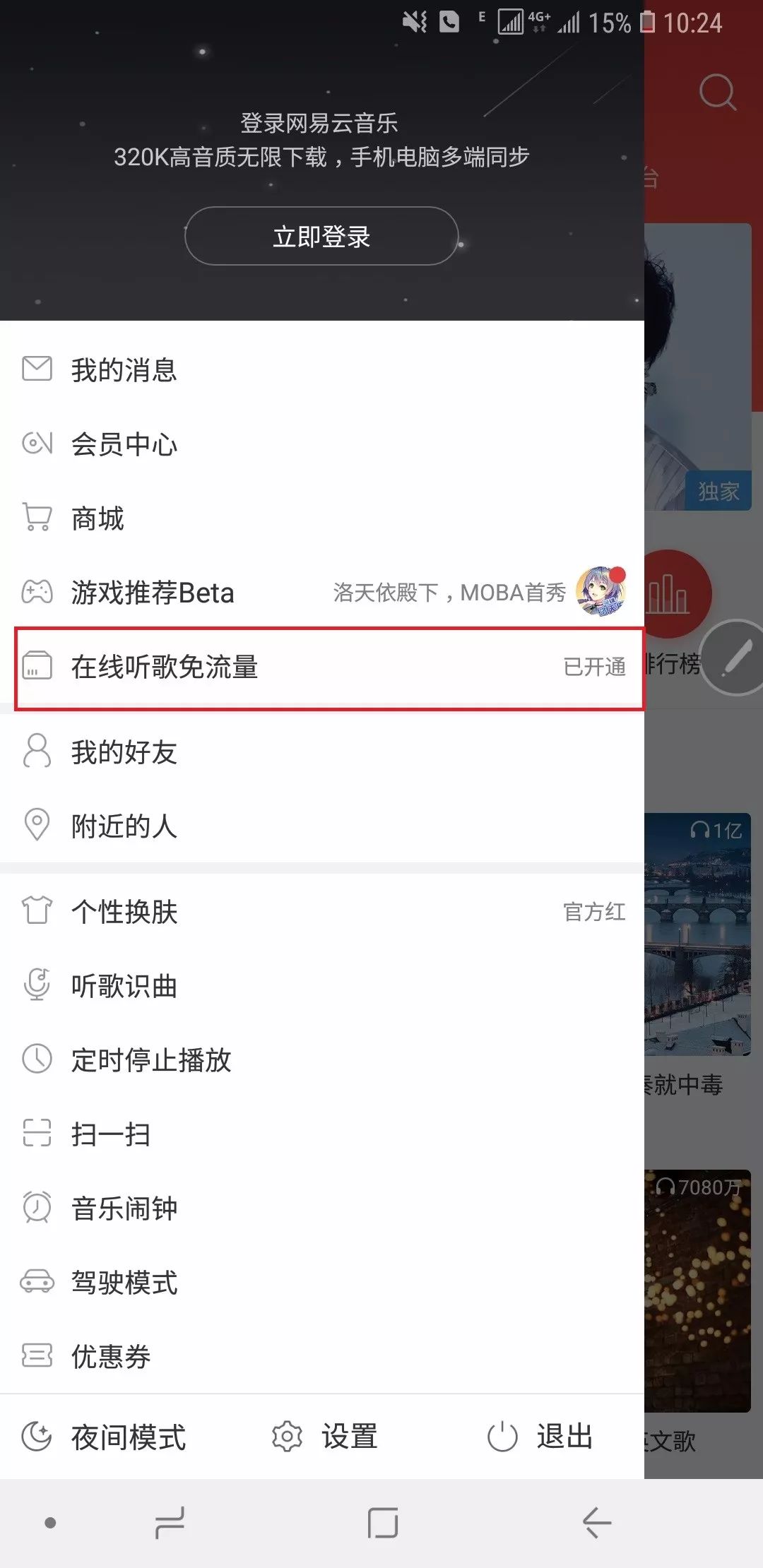Open 音乐闹钟 music alarm
The height and width of the screenshot is (1568, 763).
124,1208
